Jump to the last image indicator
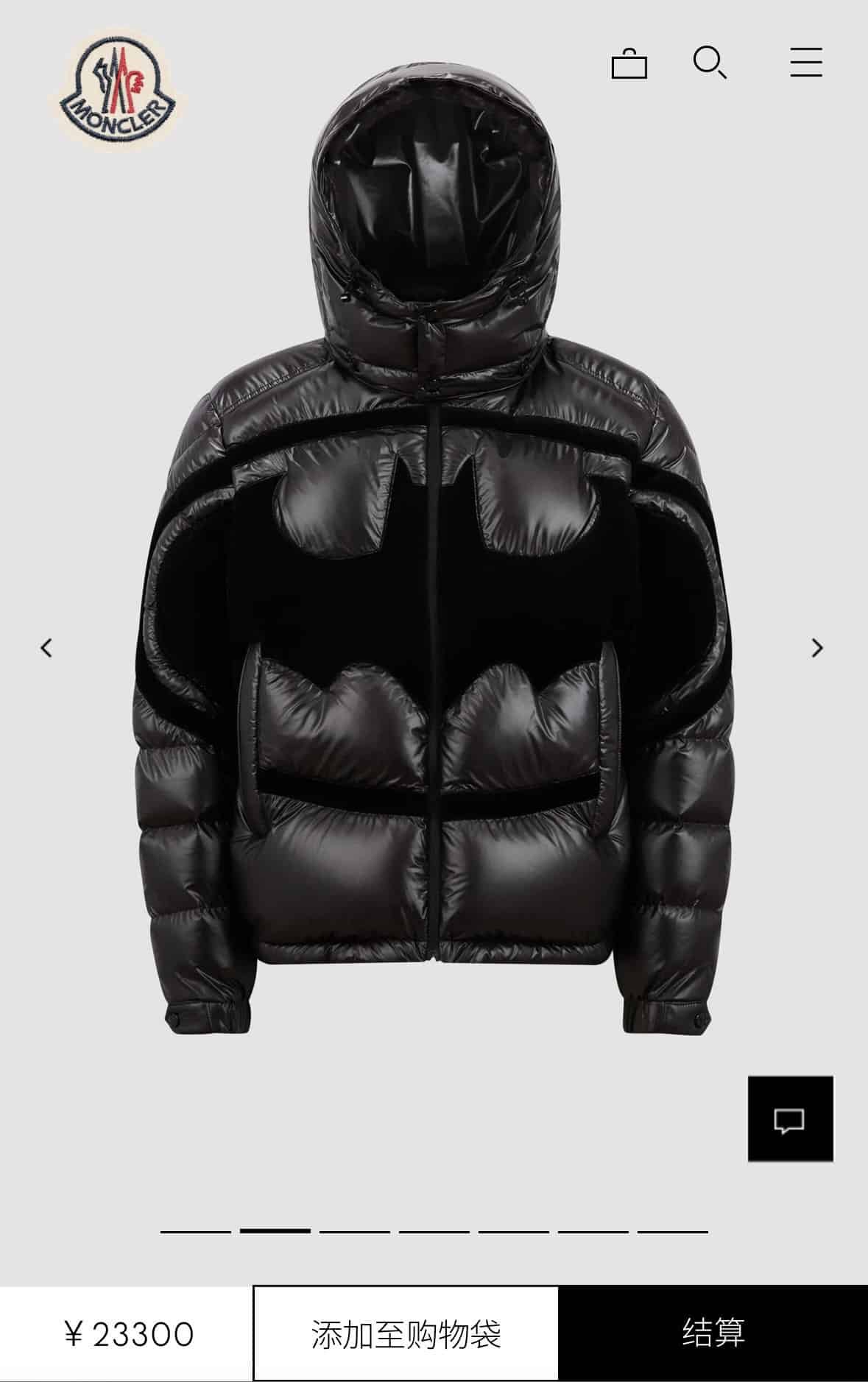Screen dimensions: 868x1382 [x=672, y=1230]
